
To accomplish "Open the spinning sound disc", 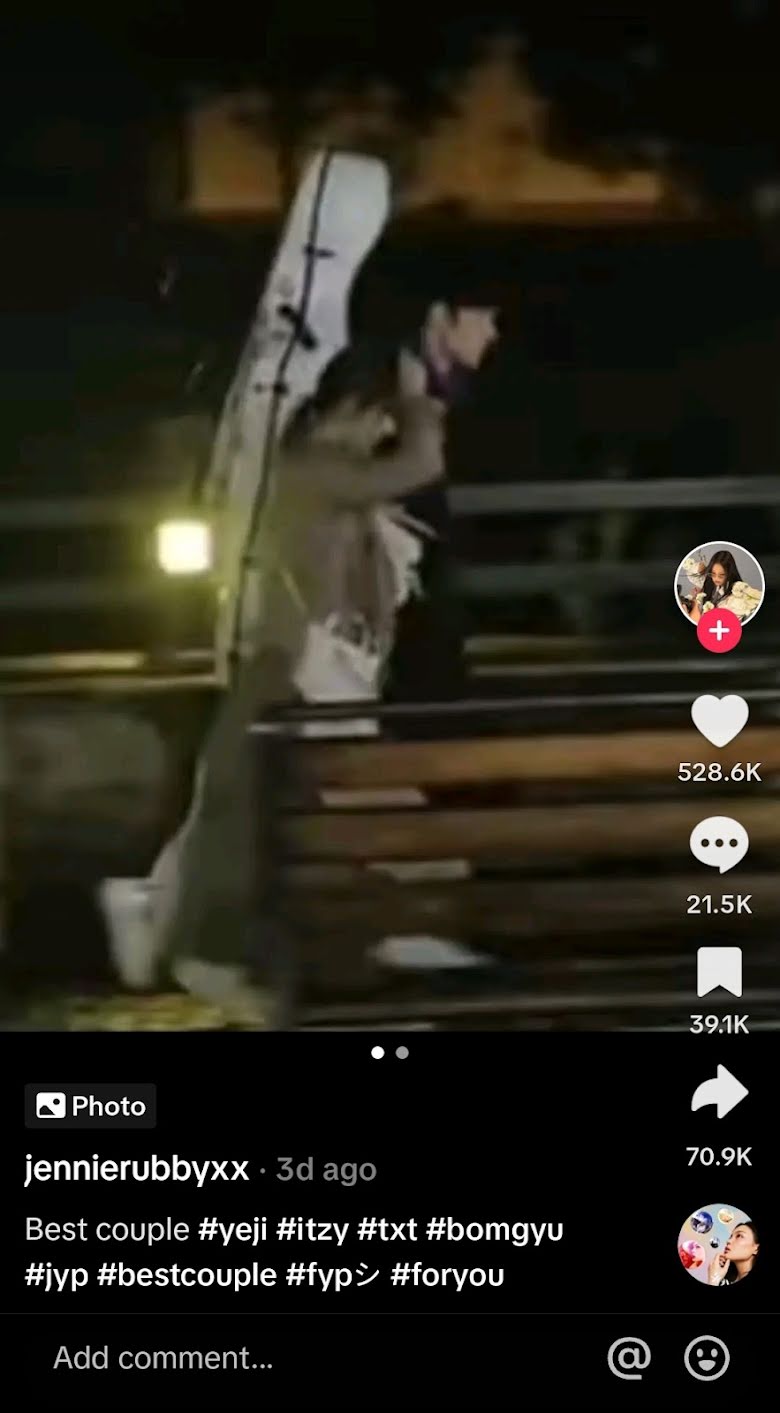I will 718,1244.
